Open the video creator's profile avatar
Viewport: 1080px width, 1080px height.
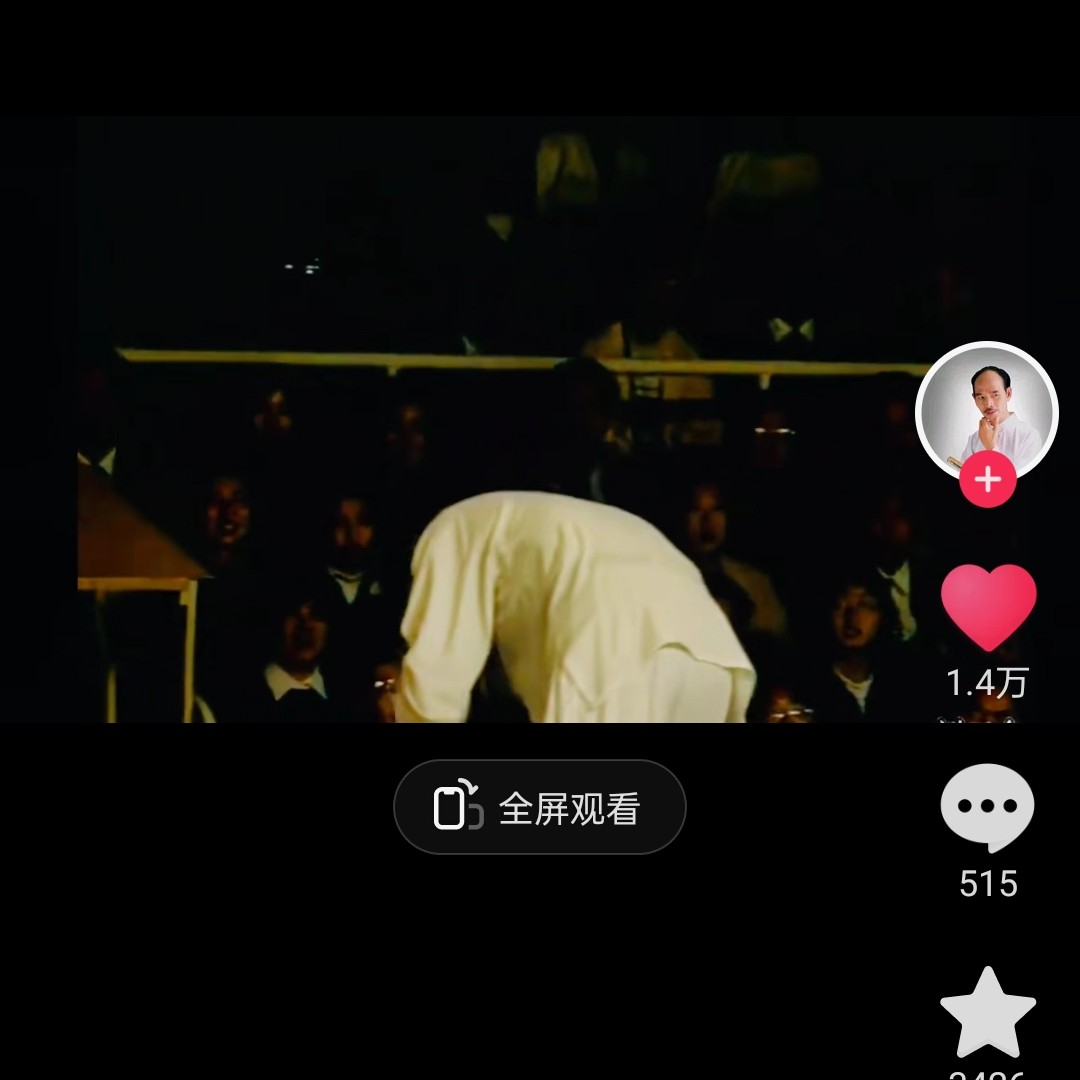coord(986,410)
